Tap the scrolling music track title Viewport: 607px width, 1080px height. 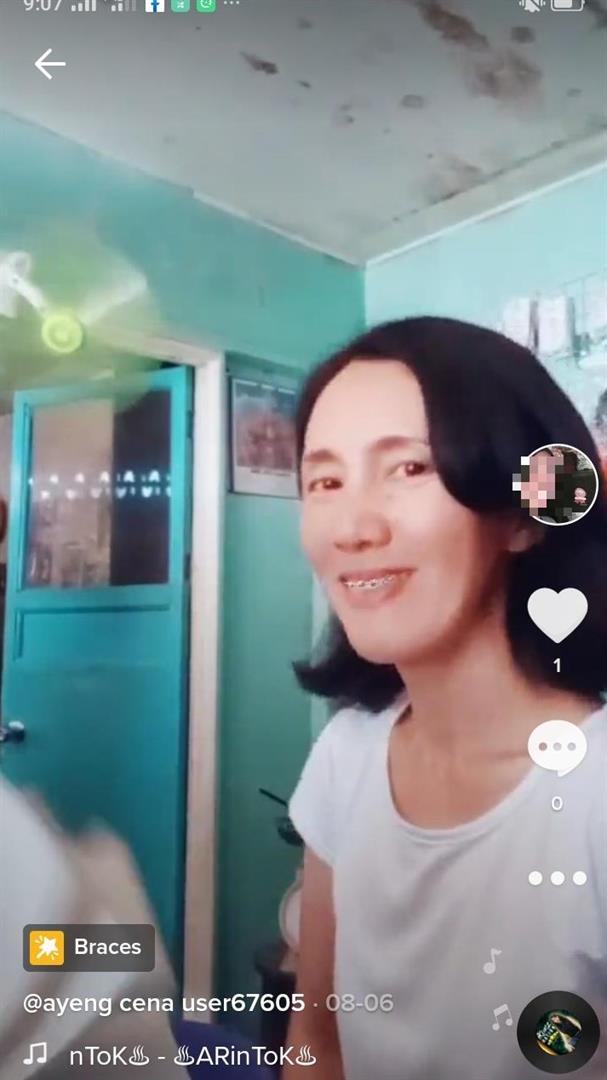click(192, 1055)
